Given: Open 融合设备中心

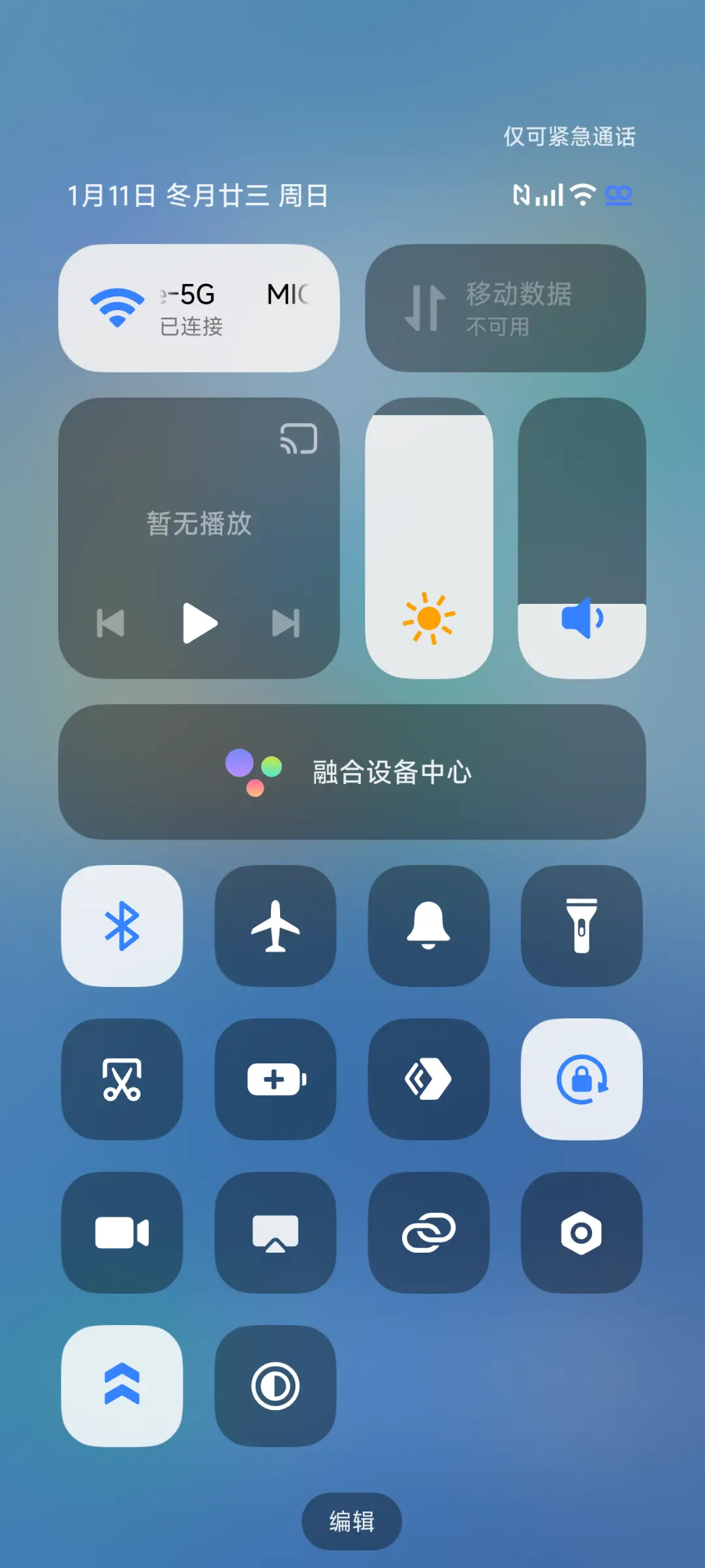Looking at the screenshot, I should [352, 772].
